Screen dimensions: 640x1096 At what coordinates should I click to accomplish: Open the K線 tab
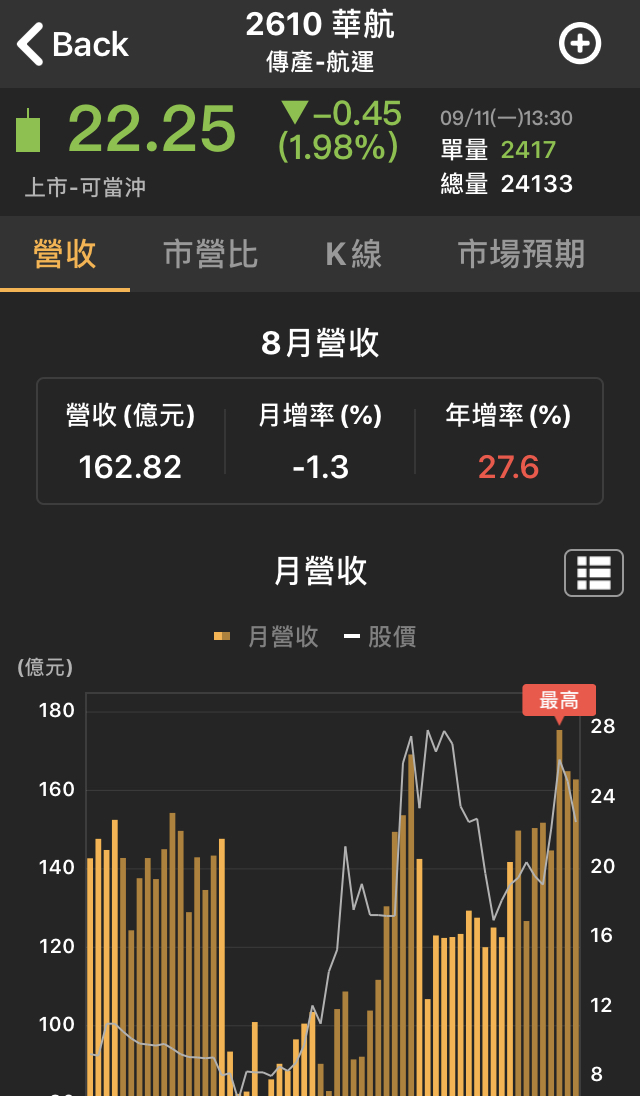tap(354, 255)
